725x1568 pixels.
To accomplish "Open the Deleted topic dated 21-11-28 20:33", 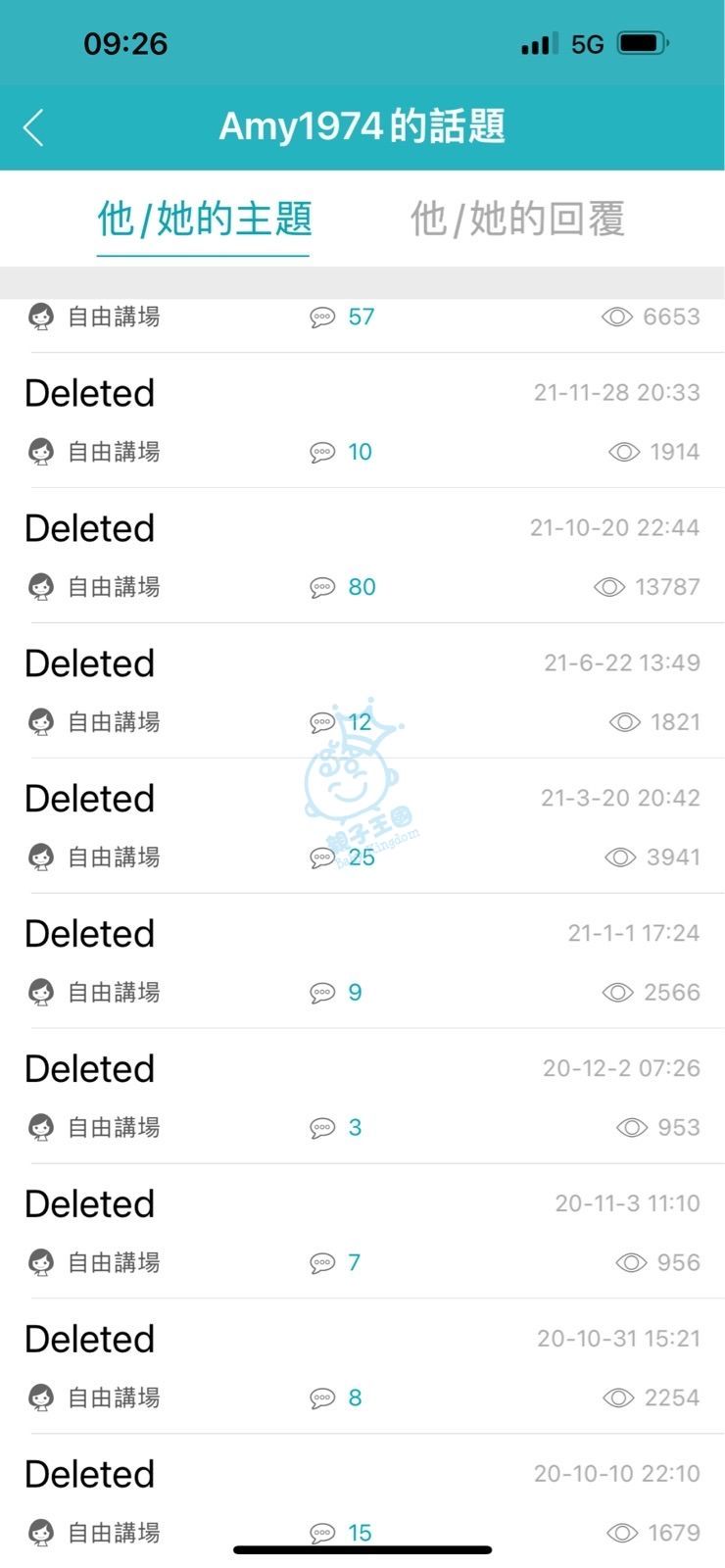I will (x=90, y=394).
